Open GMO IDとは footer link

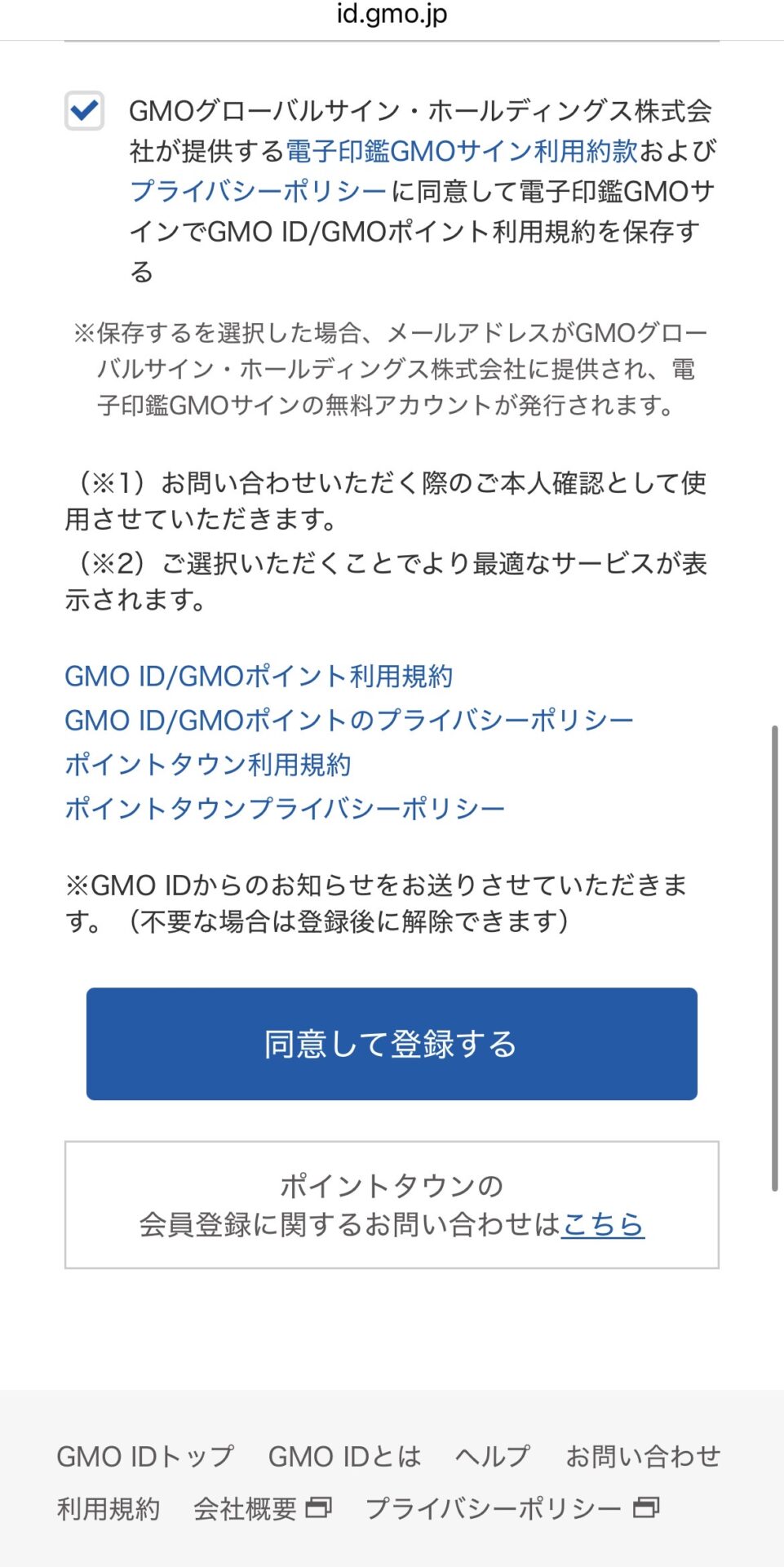pos(344,1456)
